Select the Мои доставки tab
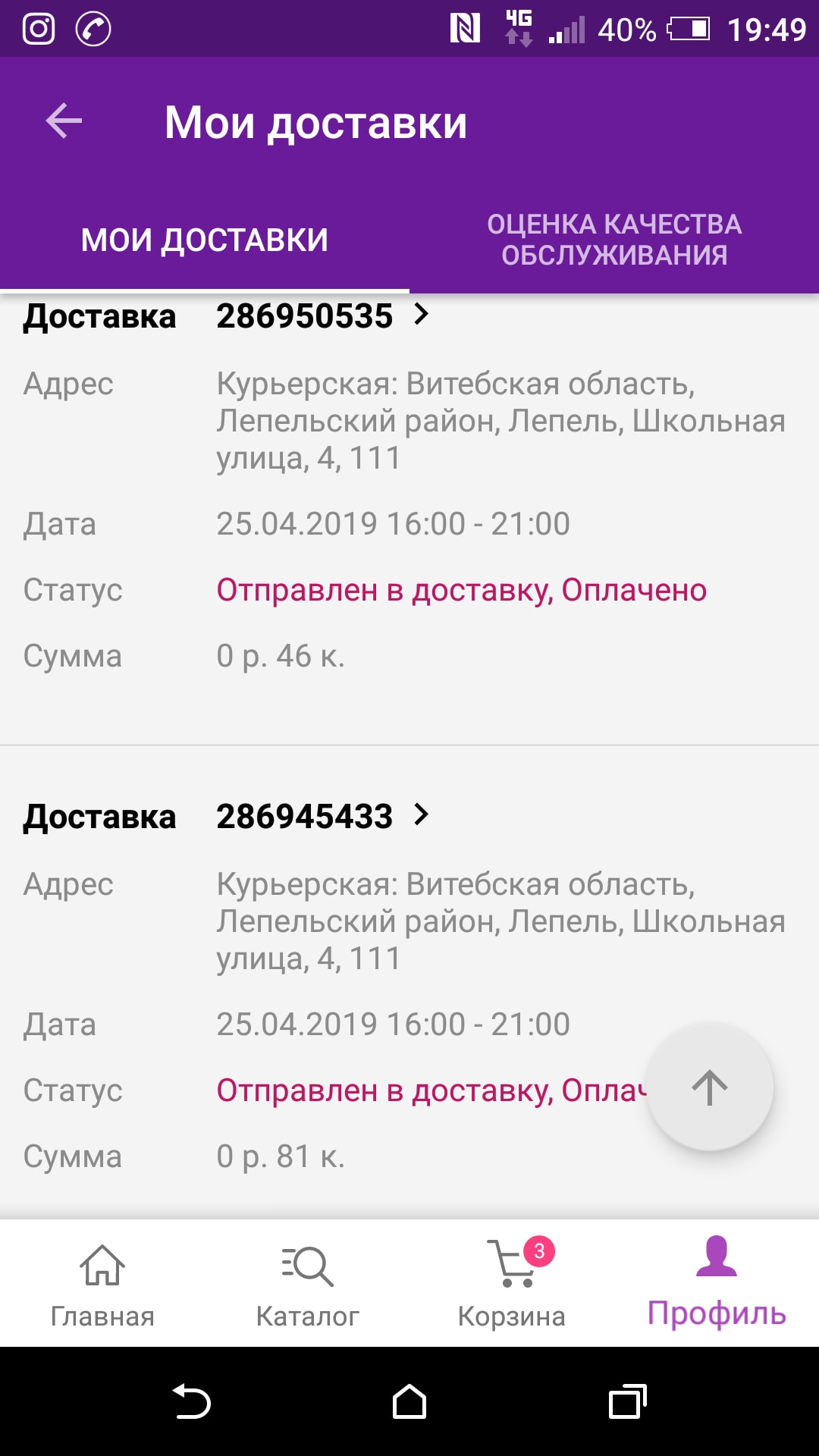The height and width of the screenshot is (1456, 819). (x=205, y=240)
